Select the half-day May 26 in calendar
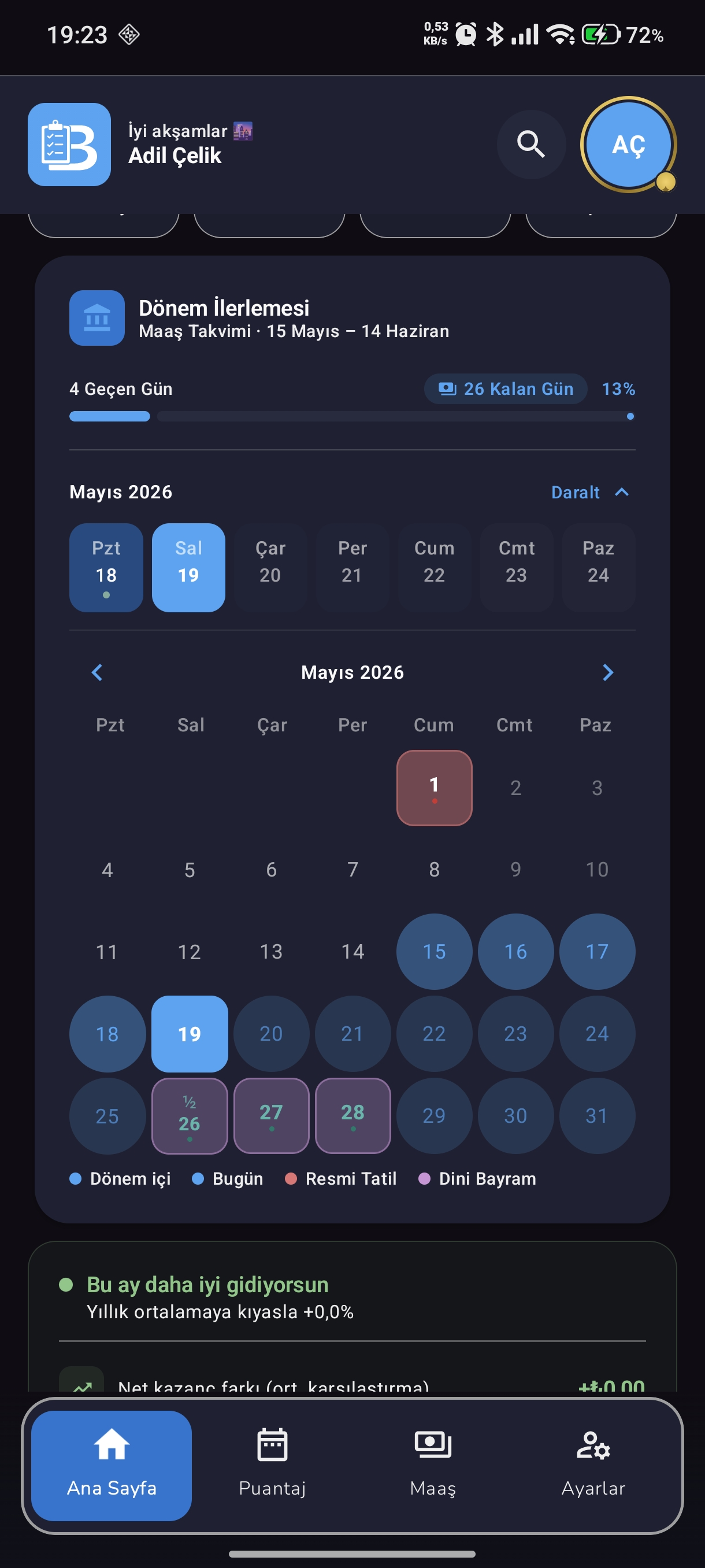Image resolution: width=705 pixels, height=1568 pixels. tap(189, 1116)
